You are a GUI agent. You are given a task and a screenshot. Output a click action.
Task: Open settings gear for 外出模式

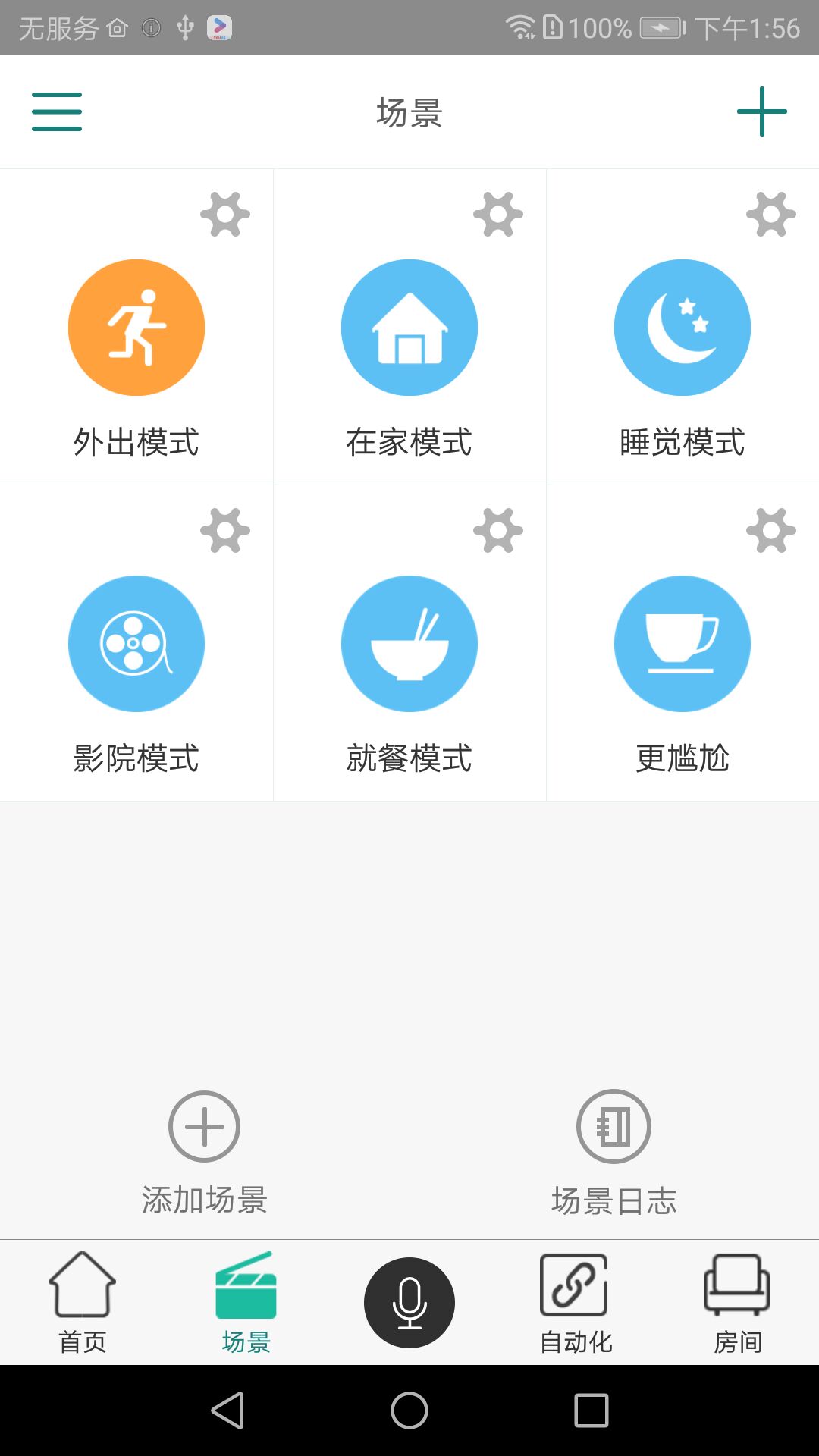[x=225, y=215]
